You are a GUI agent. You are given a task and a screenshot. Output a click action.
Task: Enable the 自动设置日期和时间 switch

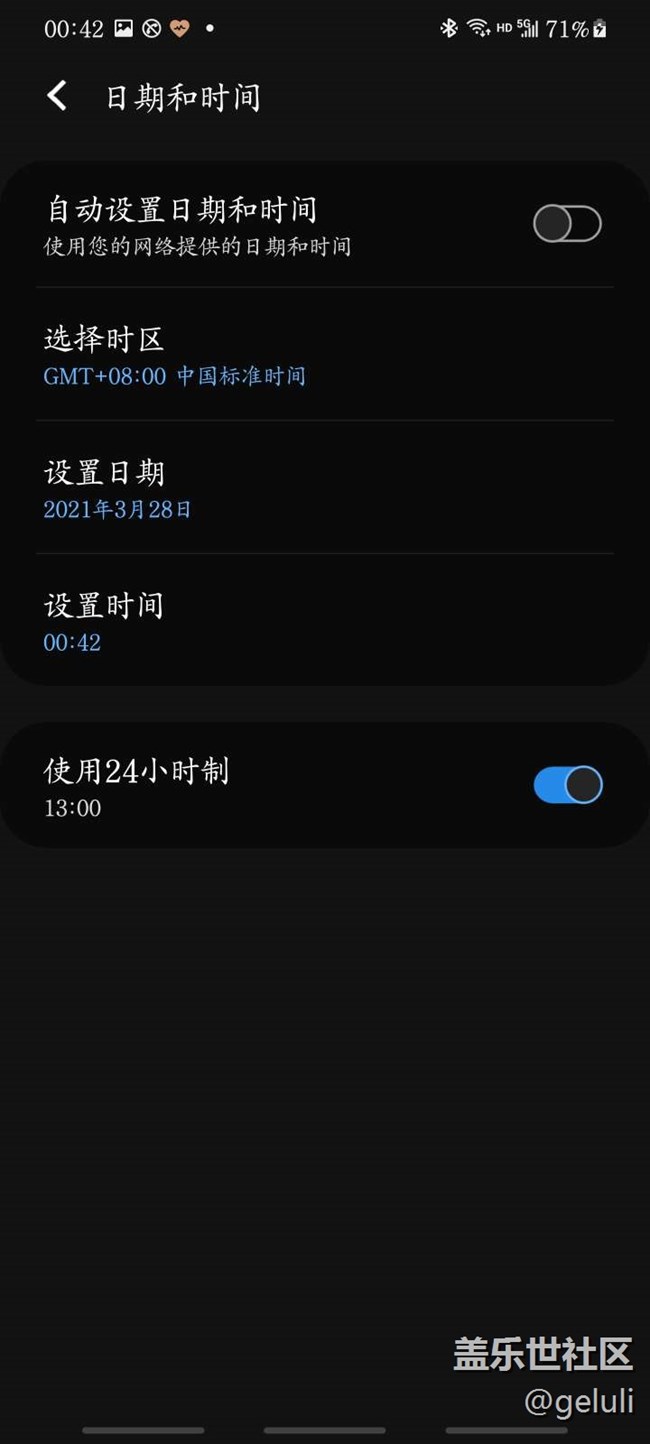567,224
